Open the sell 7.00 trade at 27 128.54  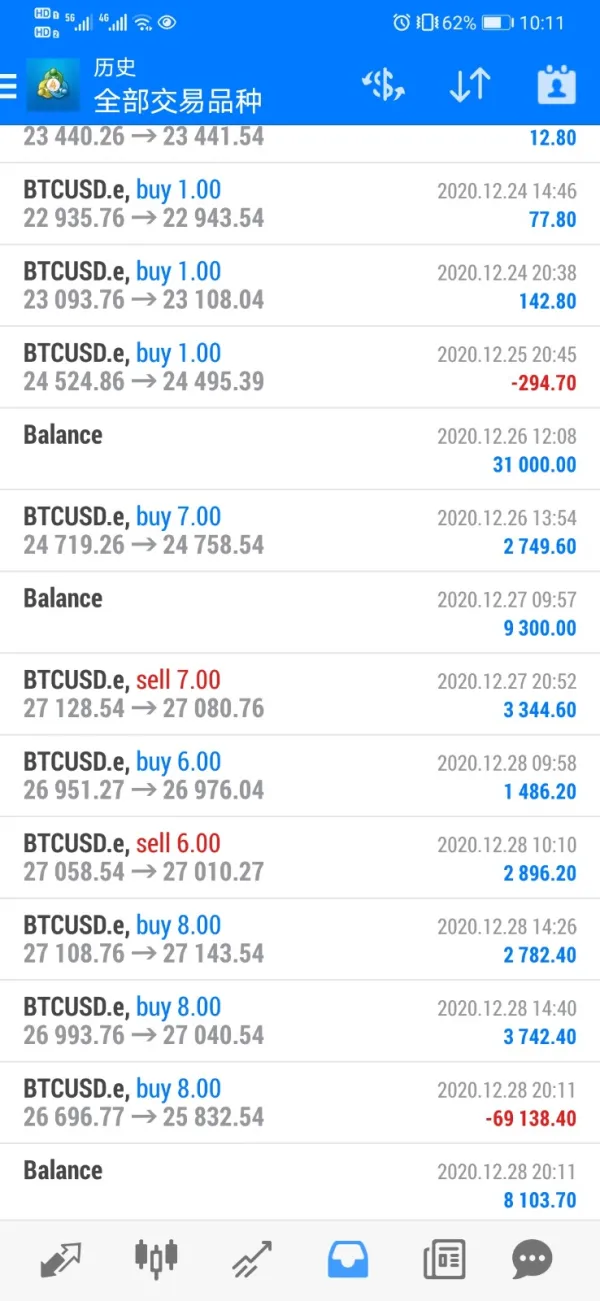coord(300,694)
